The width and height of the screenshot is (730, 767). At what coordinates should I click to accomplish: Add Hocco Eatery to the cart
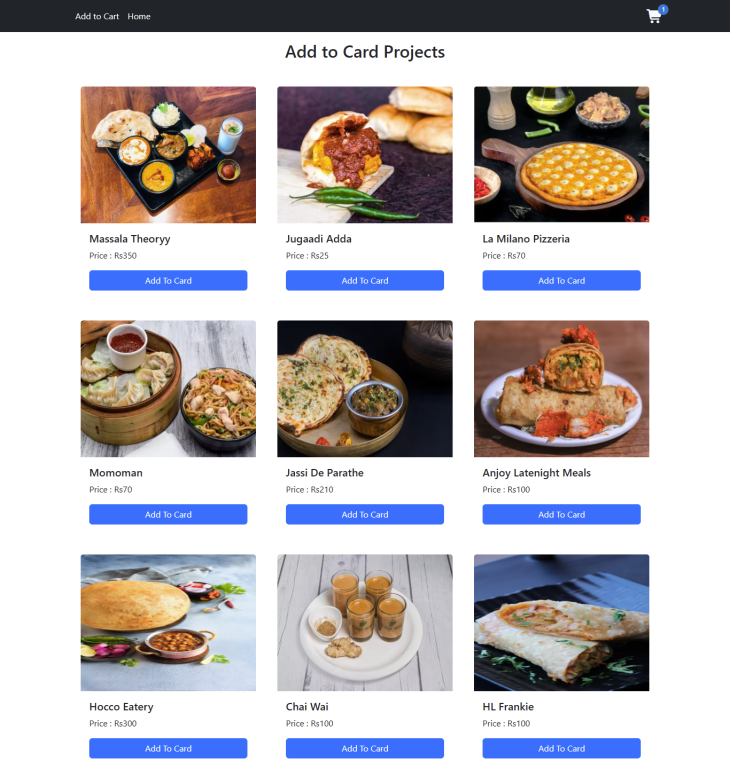pos(168,748)
